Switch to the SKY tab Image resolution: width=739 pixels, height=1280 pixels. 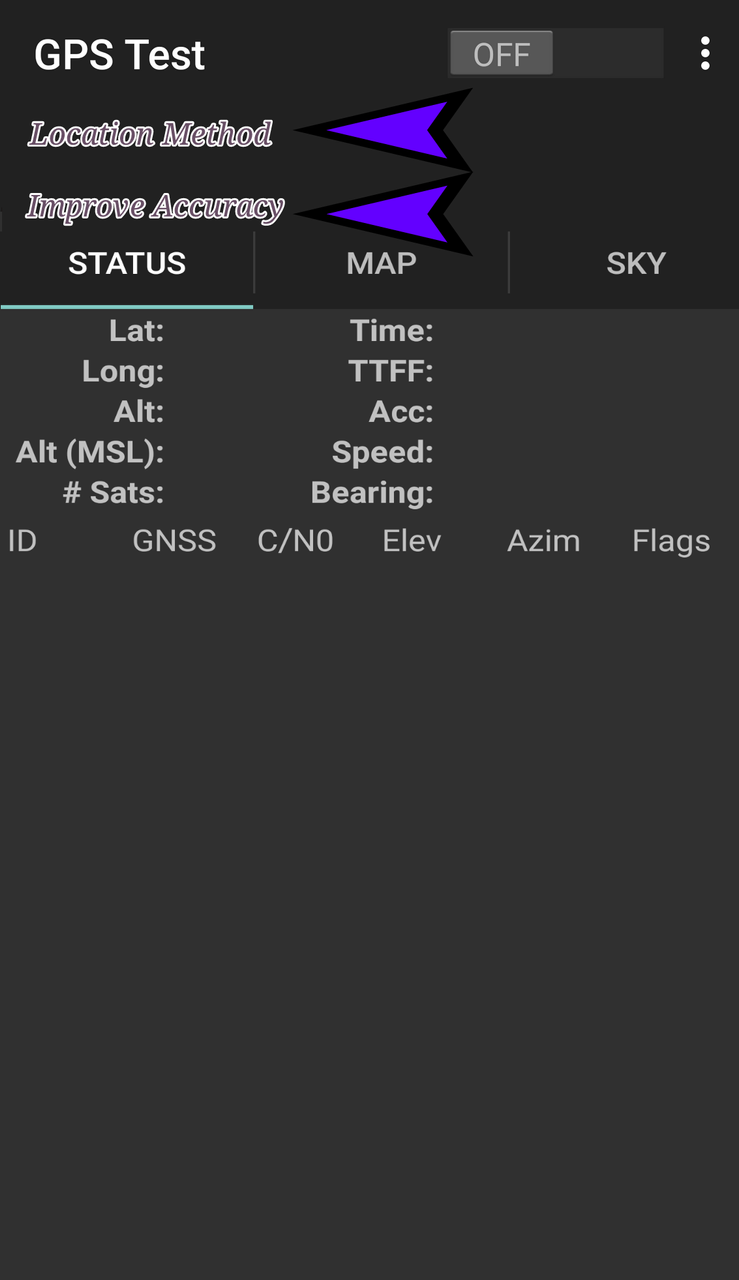[636, 263]
